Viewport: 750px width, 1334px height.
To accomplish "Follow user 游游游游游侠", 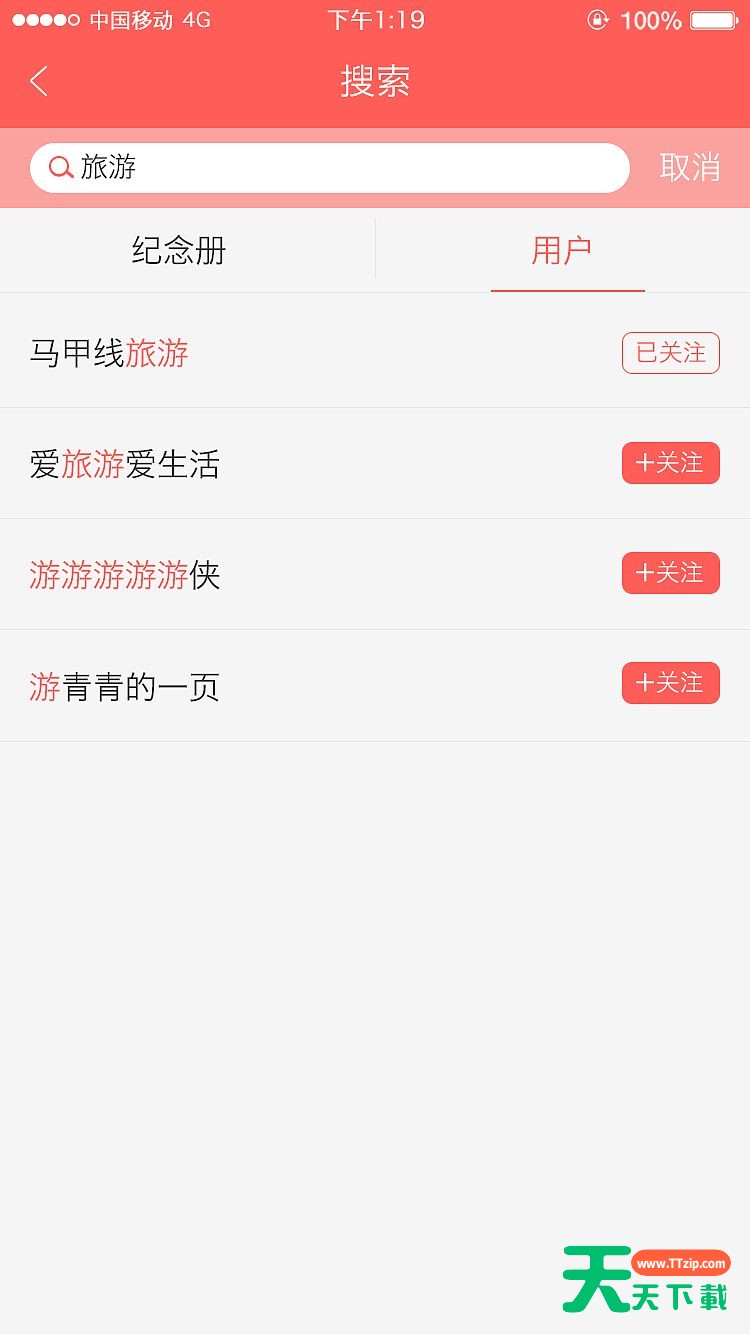I will pyautogui.click(x=671, y=573).
